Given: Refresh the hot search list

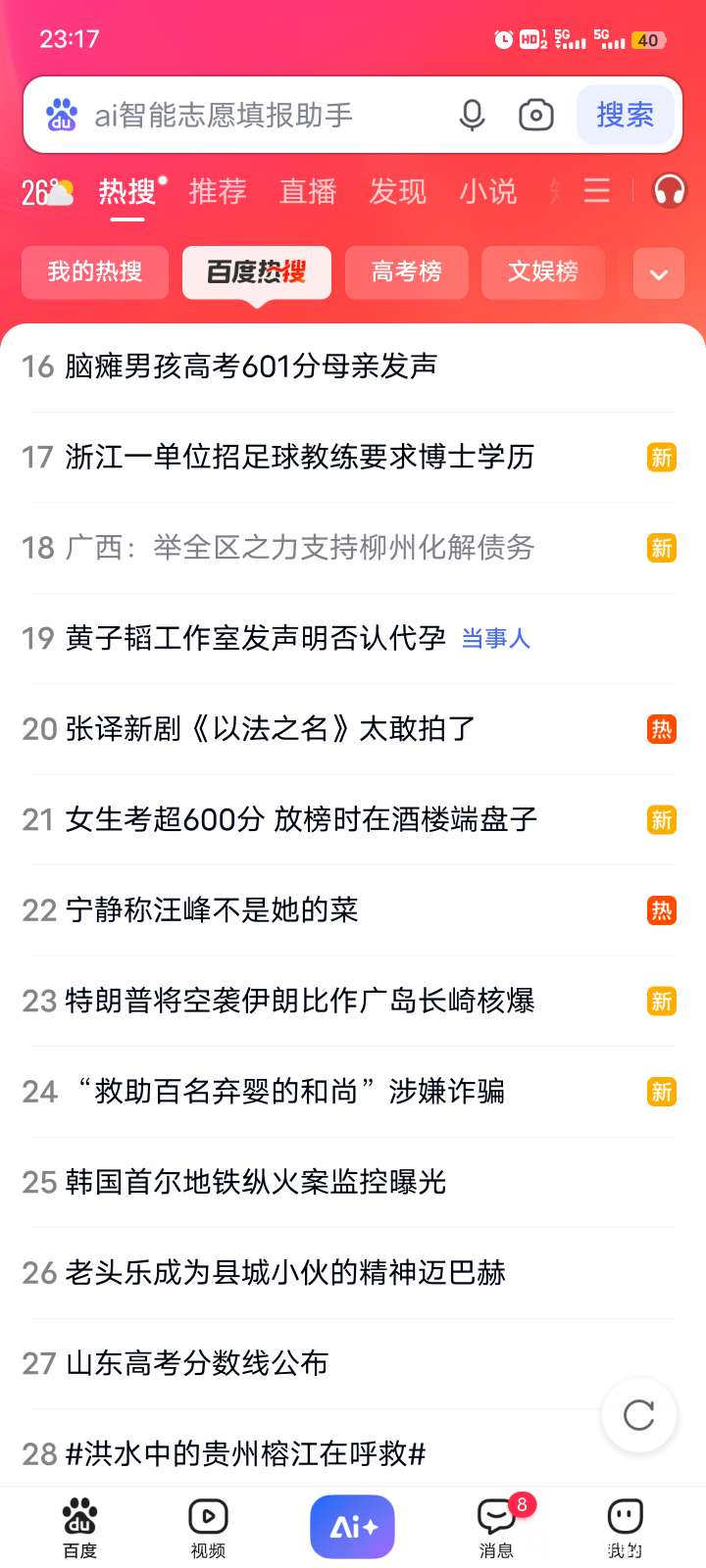Looking at the screenshot, I should [639, 1414].
